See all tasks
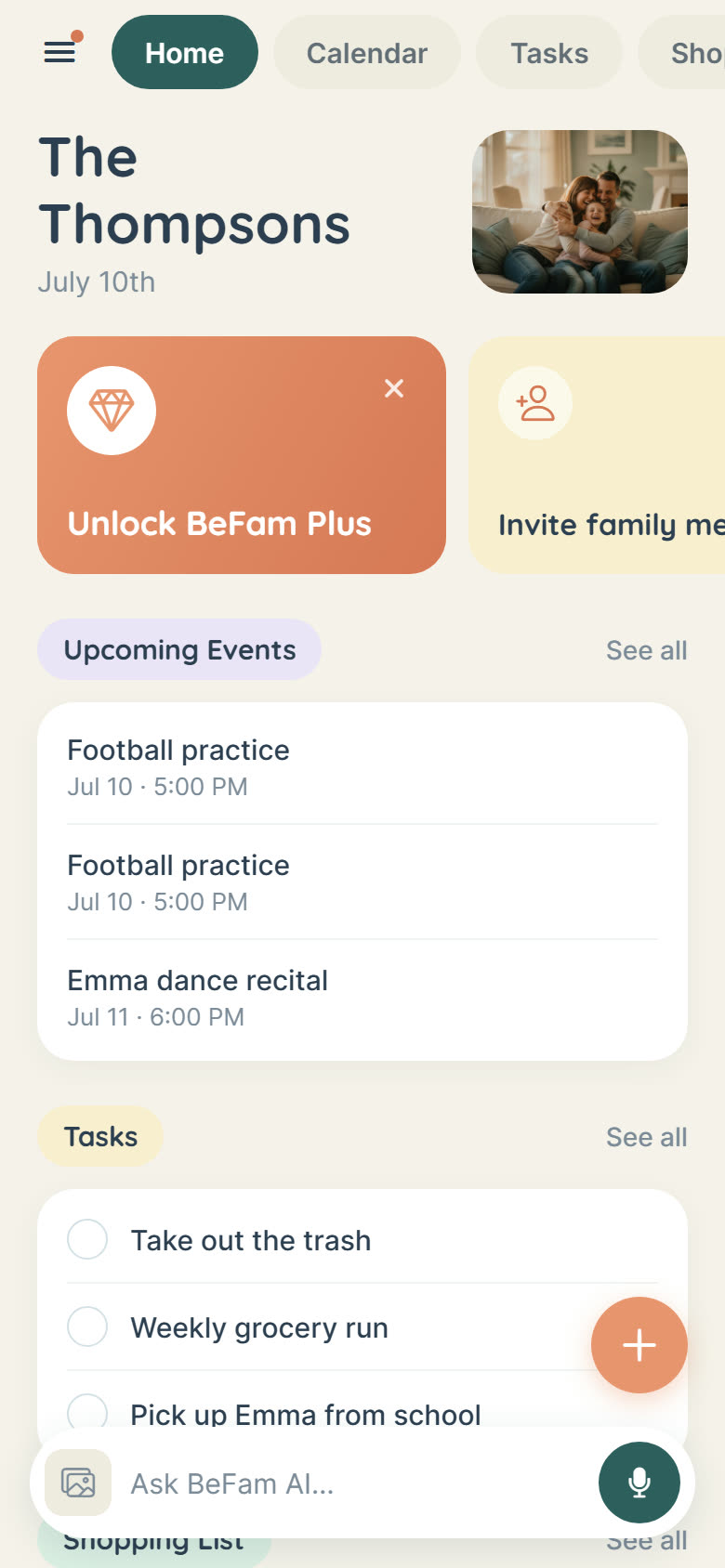 pos(647,1137)
